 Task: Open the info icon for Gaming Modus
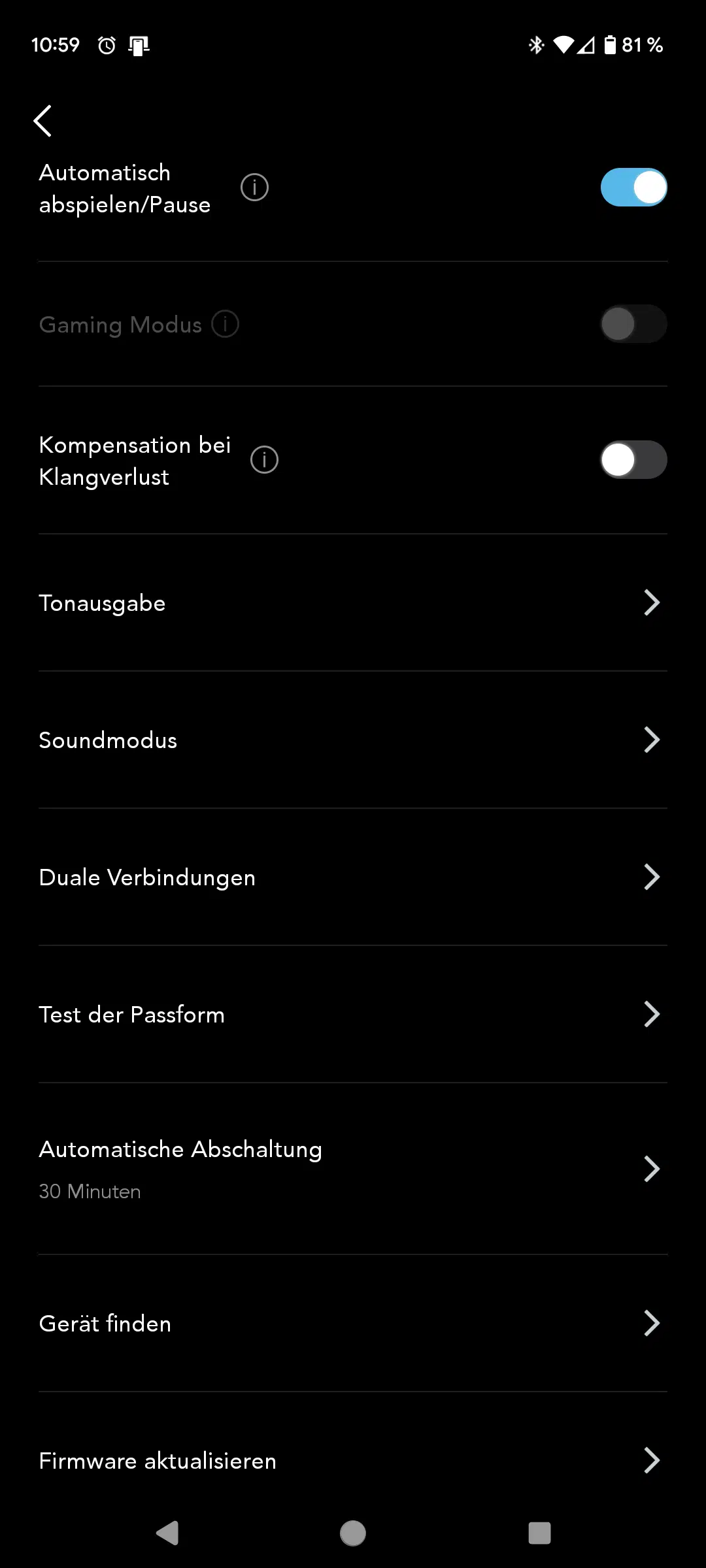pos(225,324)
